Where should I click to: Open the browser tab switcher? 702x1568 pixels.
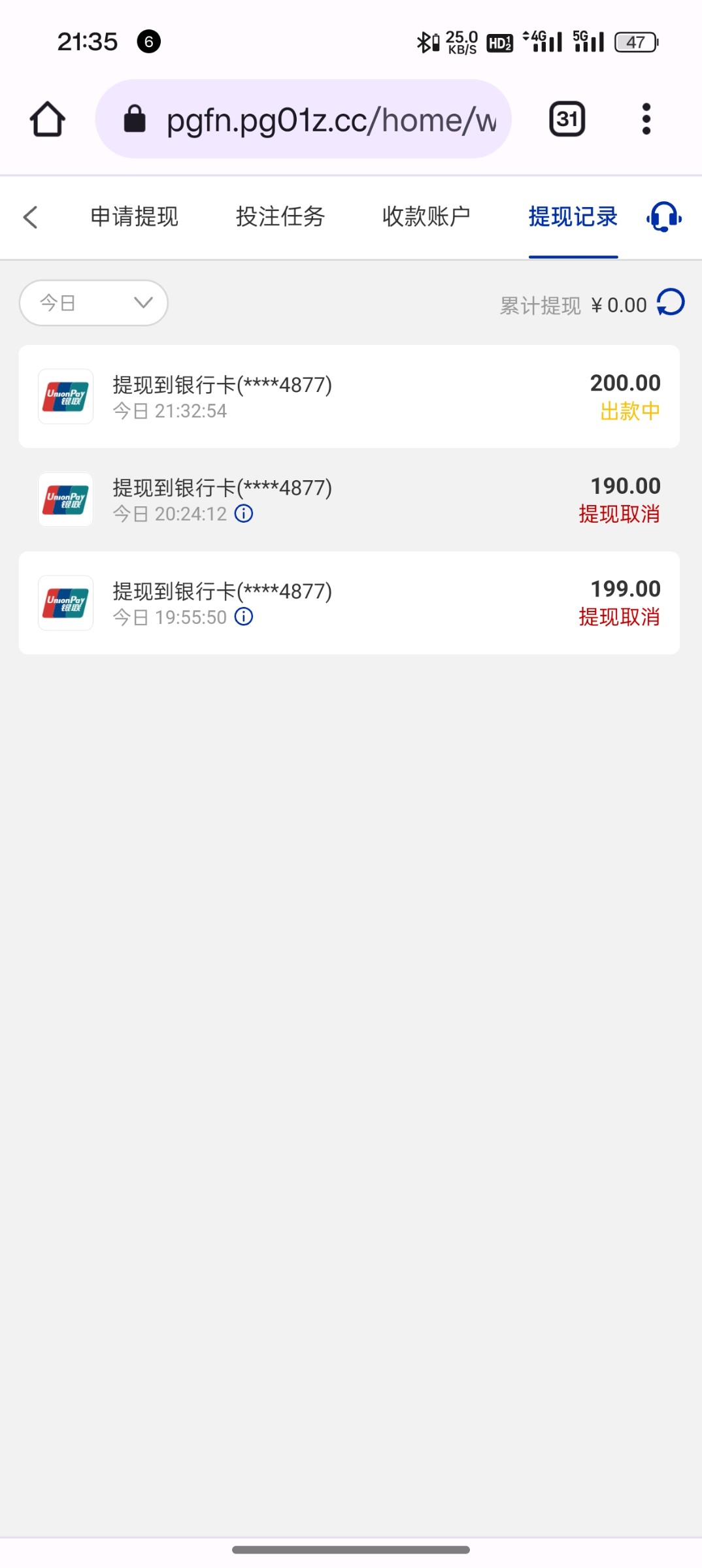point(567,119)
